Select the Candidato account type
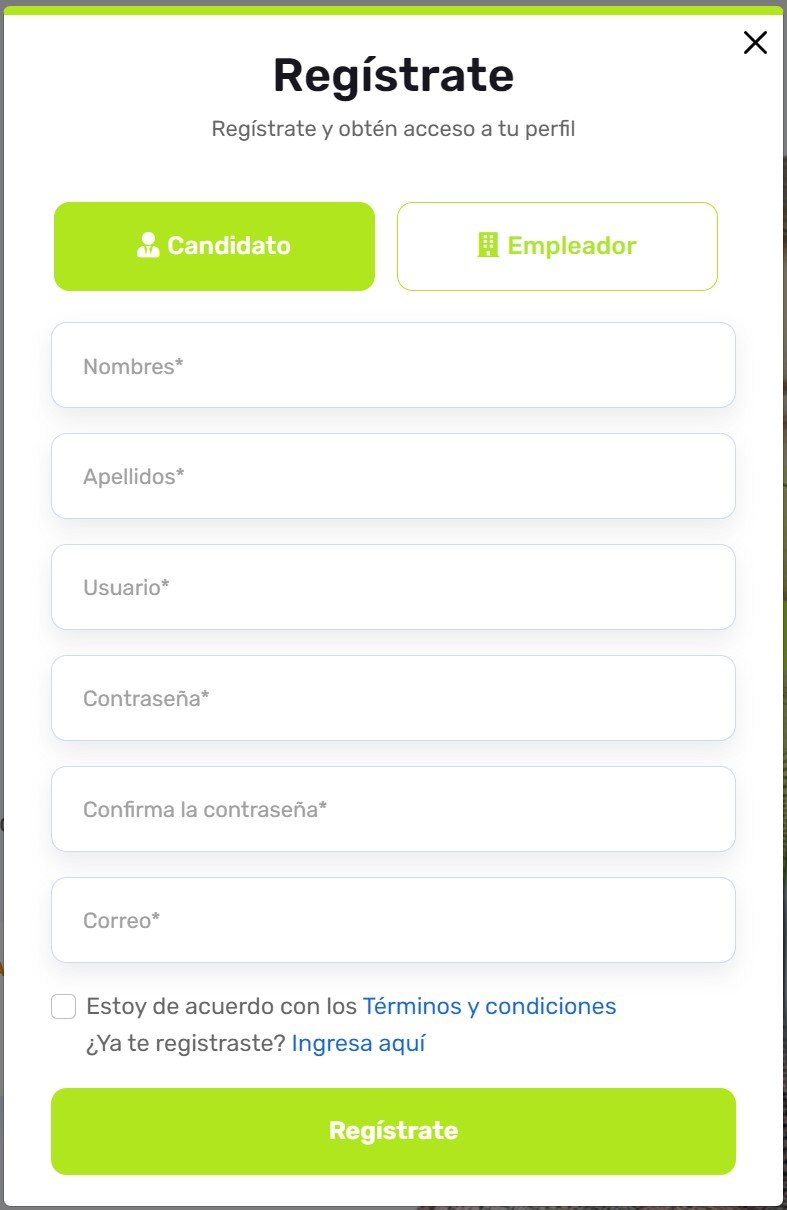This screenshot has height=1210, width=787. [214, 246]
